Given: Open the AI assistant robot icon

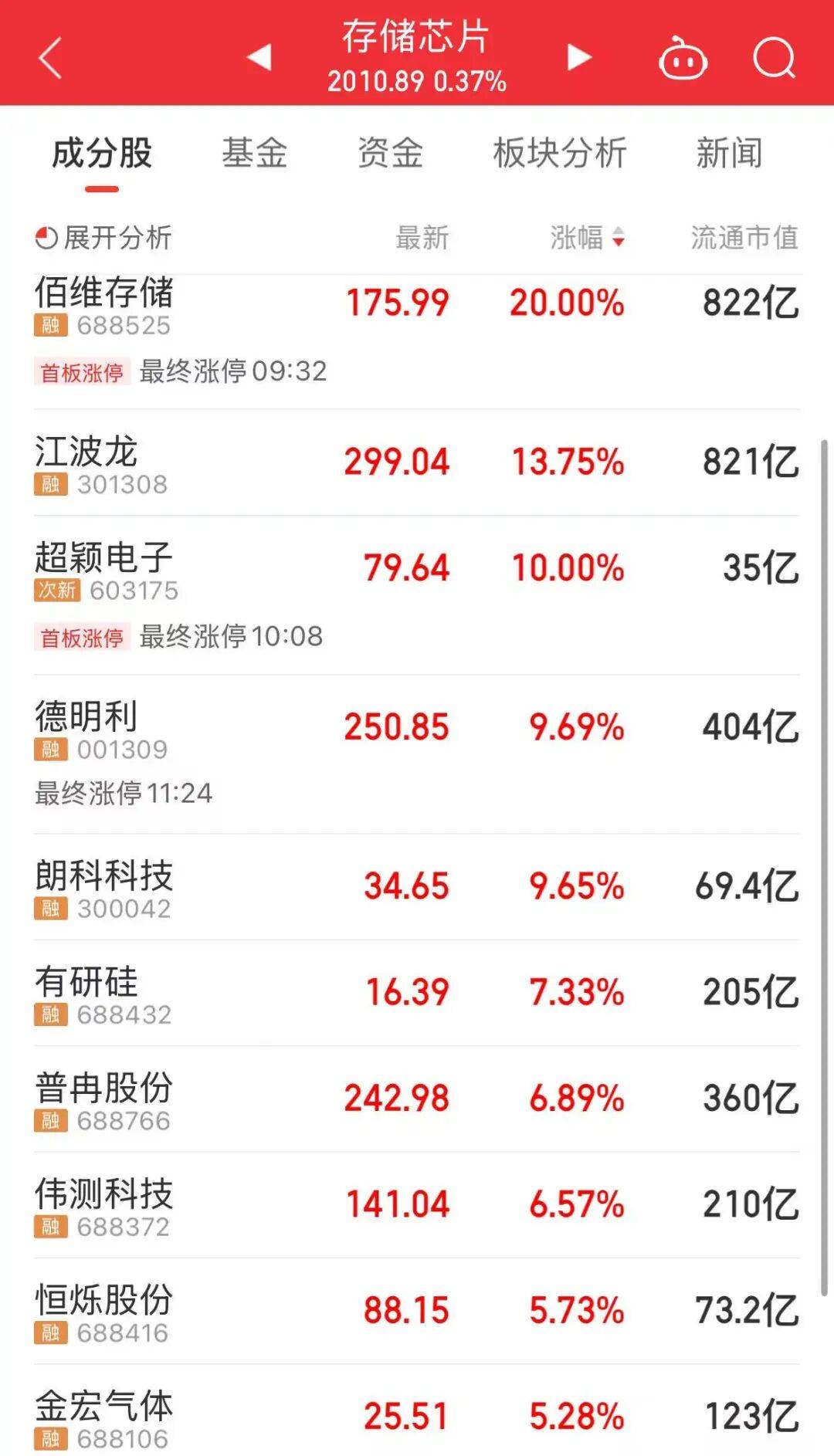Looking at the screenshot, I should [x=683, y=58].
